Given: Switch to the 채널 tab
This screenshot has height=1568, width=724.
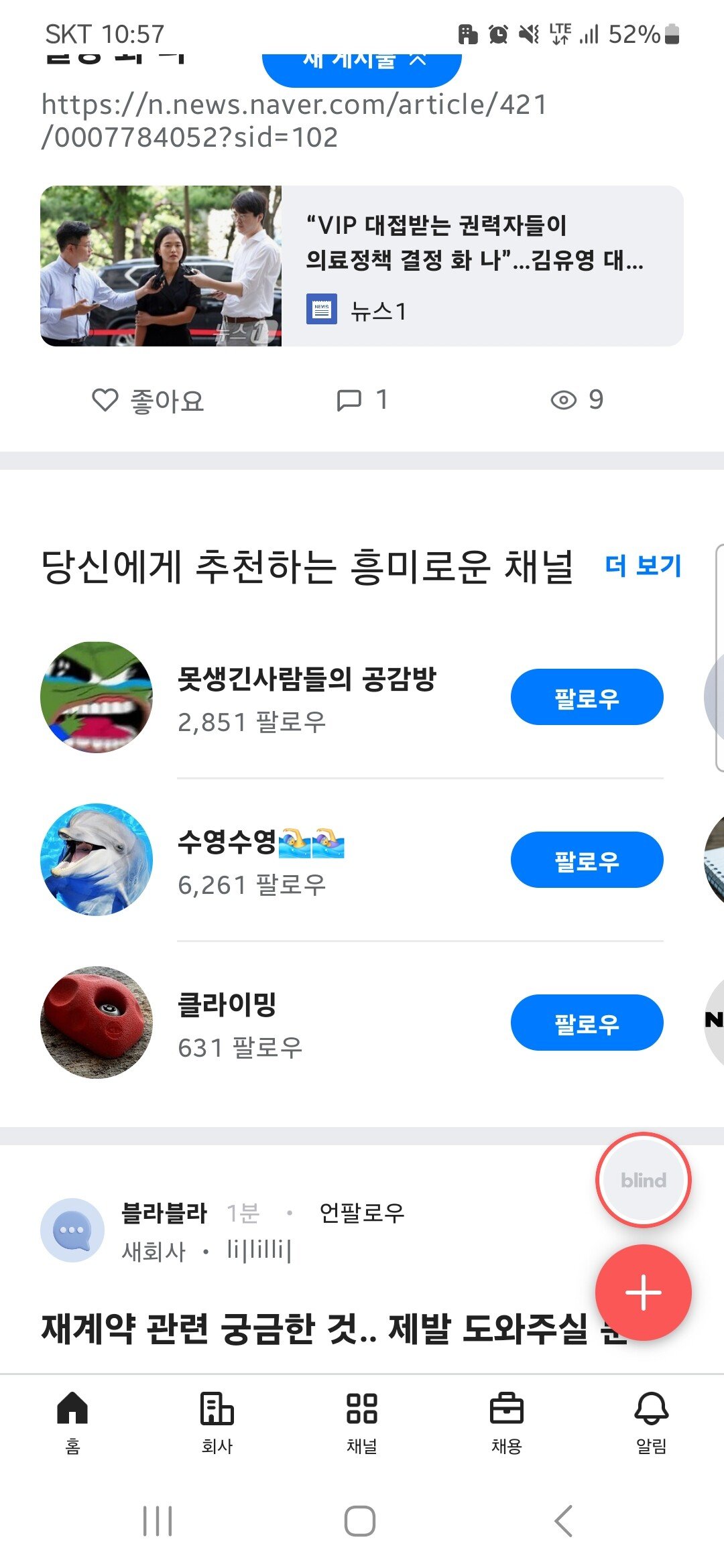Looking at the screenshot, I should click(362, 1422).
